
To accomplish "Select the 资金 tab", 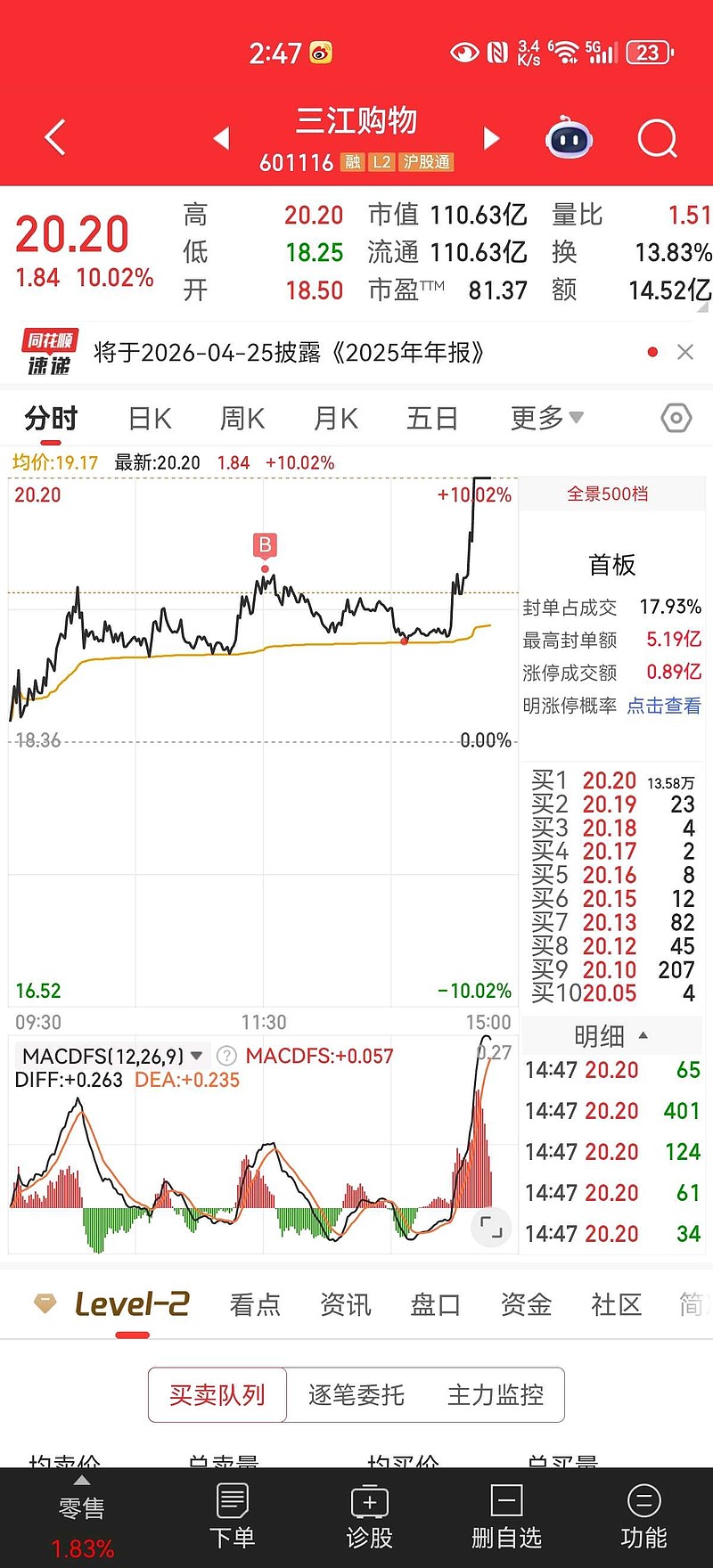I will click(x=524, y=1304).
